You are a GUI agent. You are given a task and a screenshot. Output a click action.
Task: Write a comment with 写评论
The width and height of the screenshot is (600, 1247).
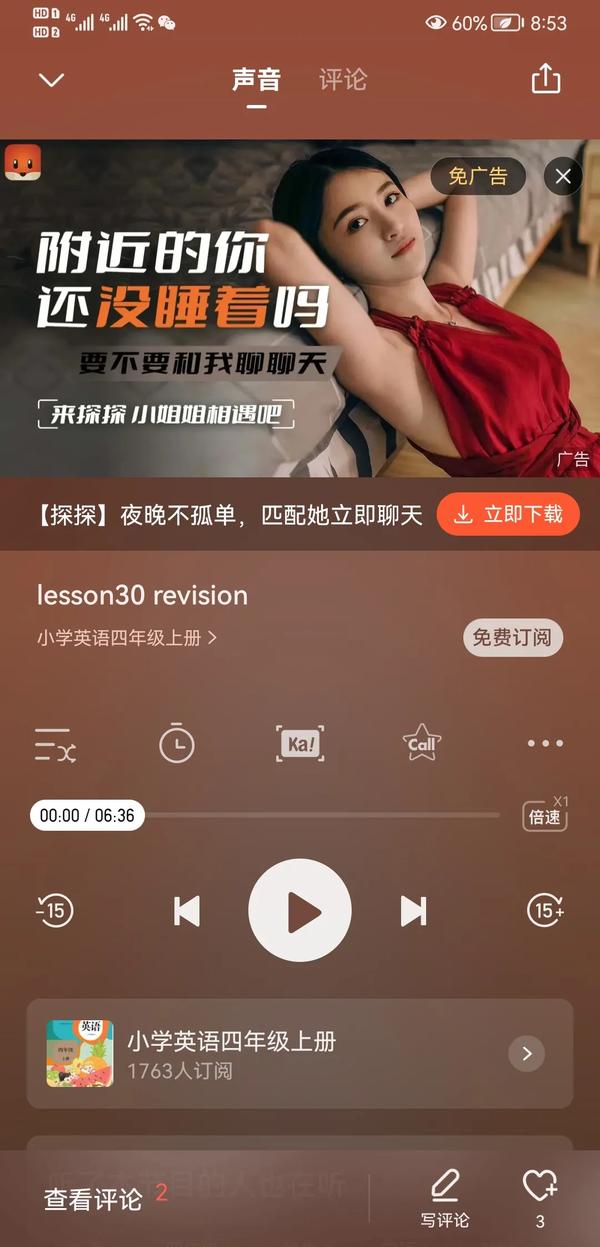tap(444, 1198)
